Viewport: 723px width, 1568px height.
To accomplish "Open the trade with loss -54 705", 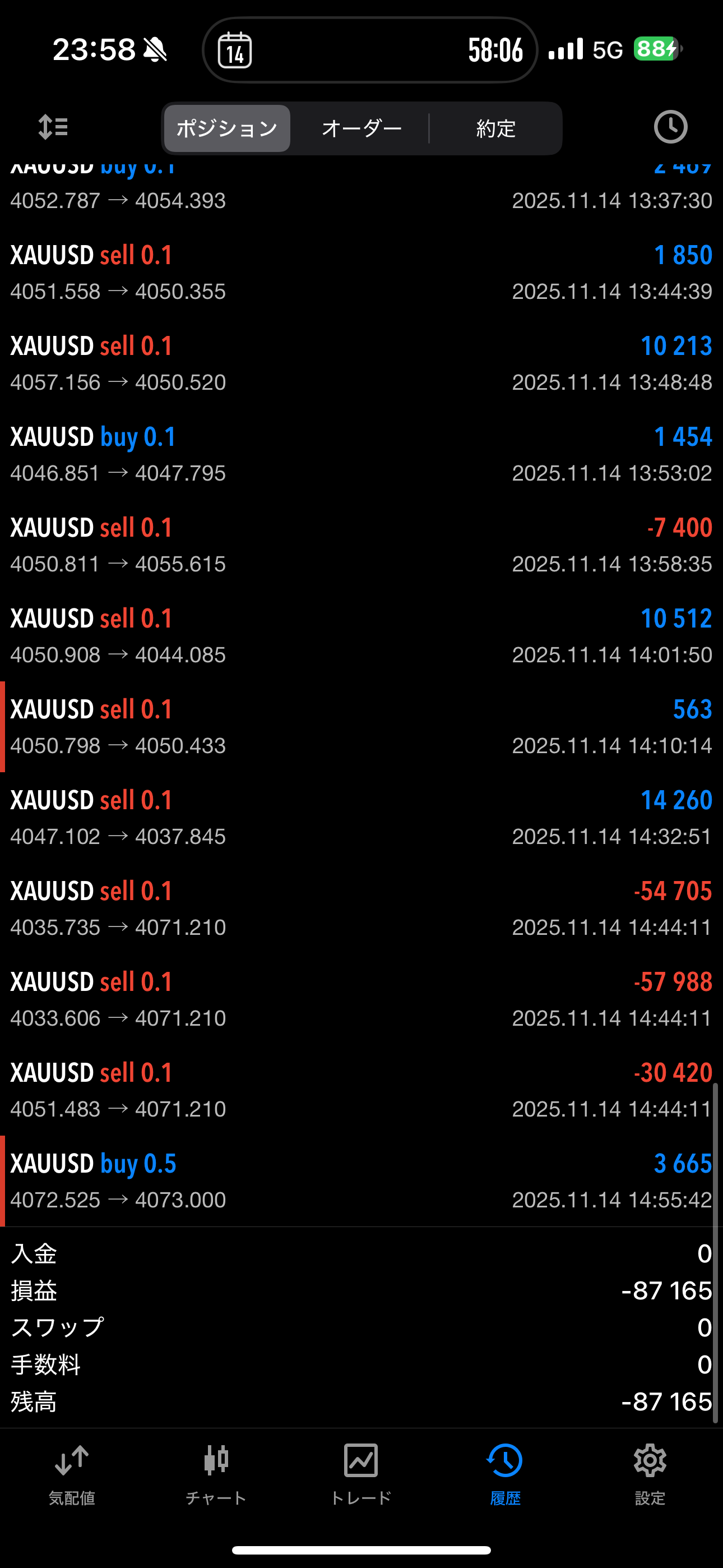I will (361, 908).
